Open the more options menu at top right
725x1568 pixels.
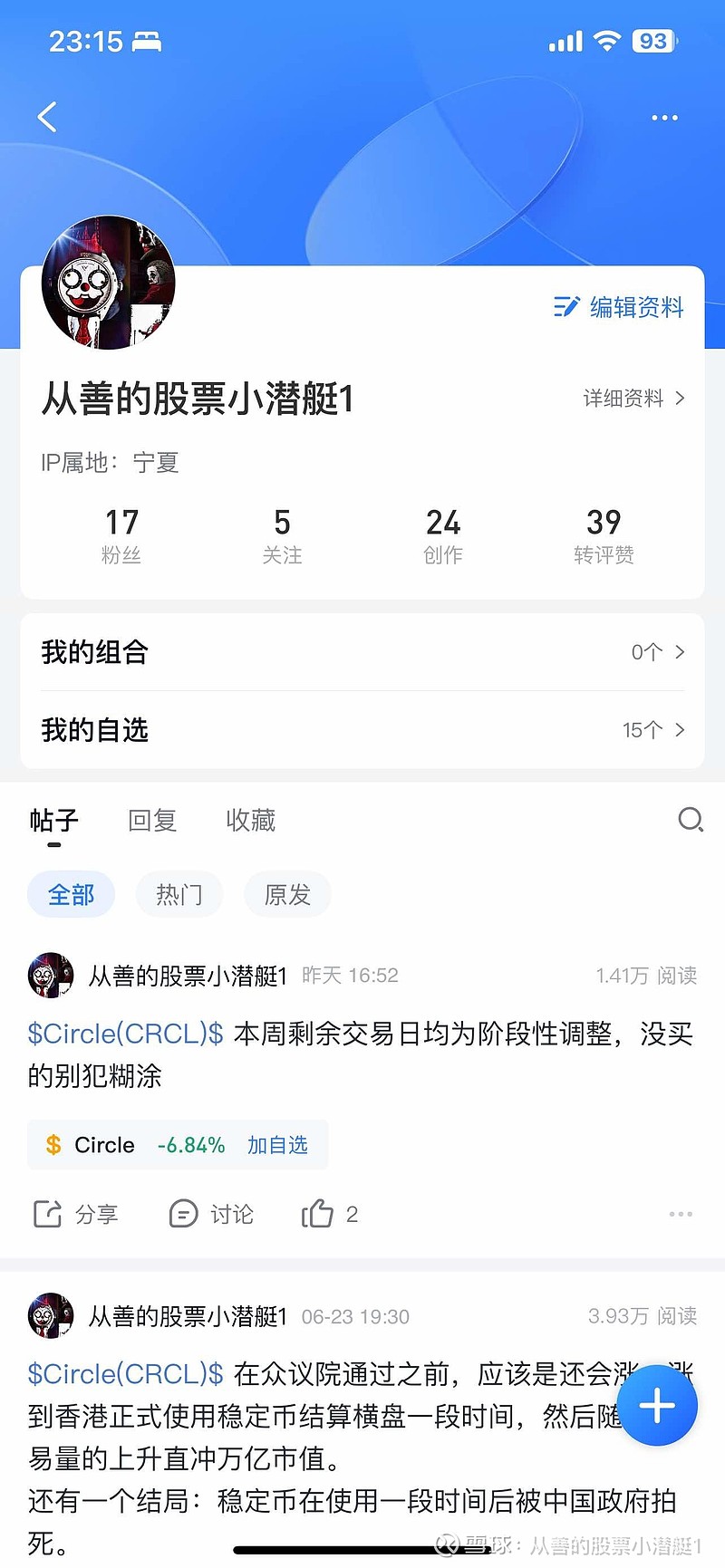664,116
